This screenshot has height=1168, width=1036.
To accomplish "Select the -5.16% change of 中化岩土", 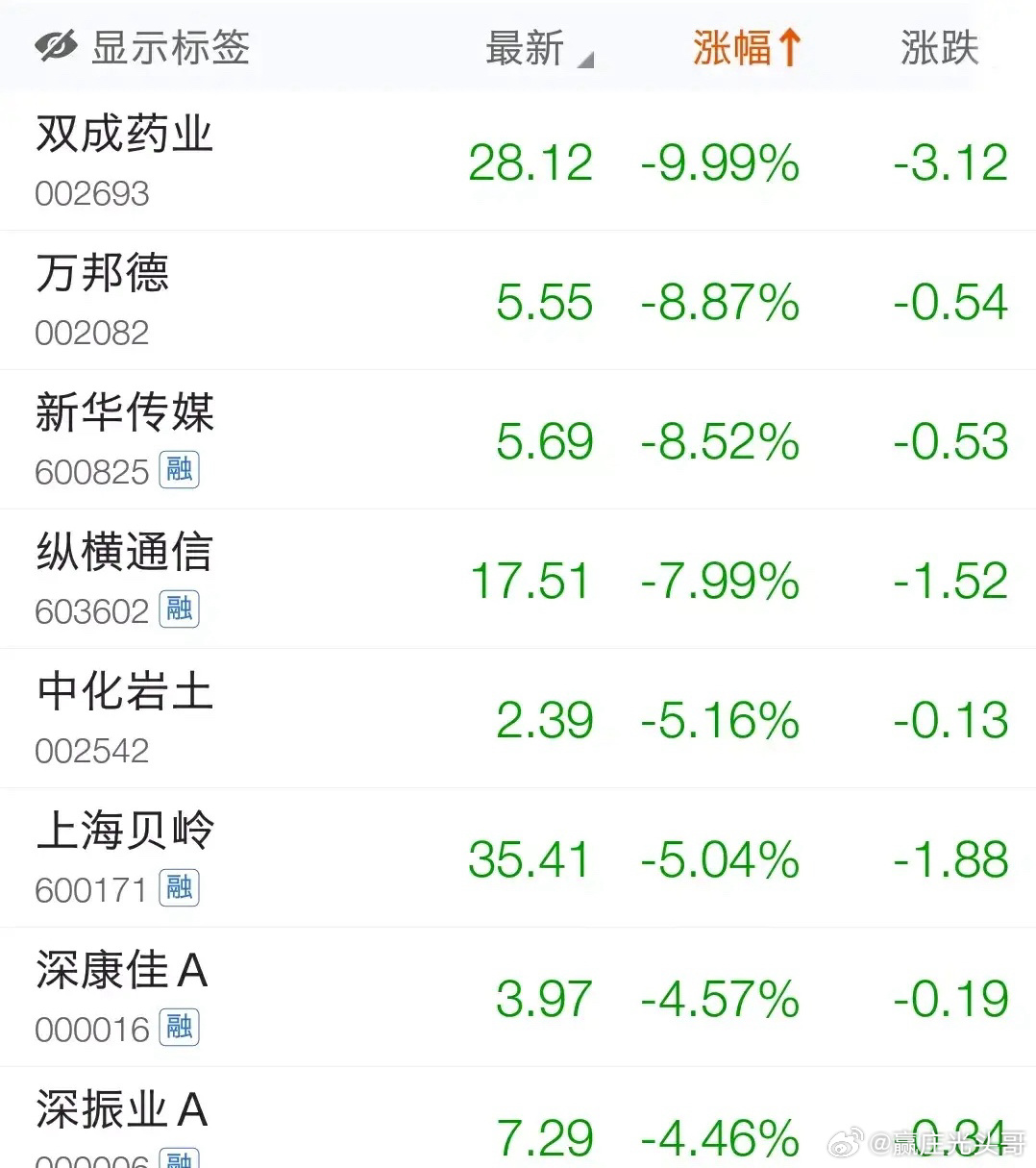I will (x=721, y=718).
